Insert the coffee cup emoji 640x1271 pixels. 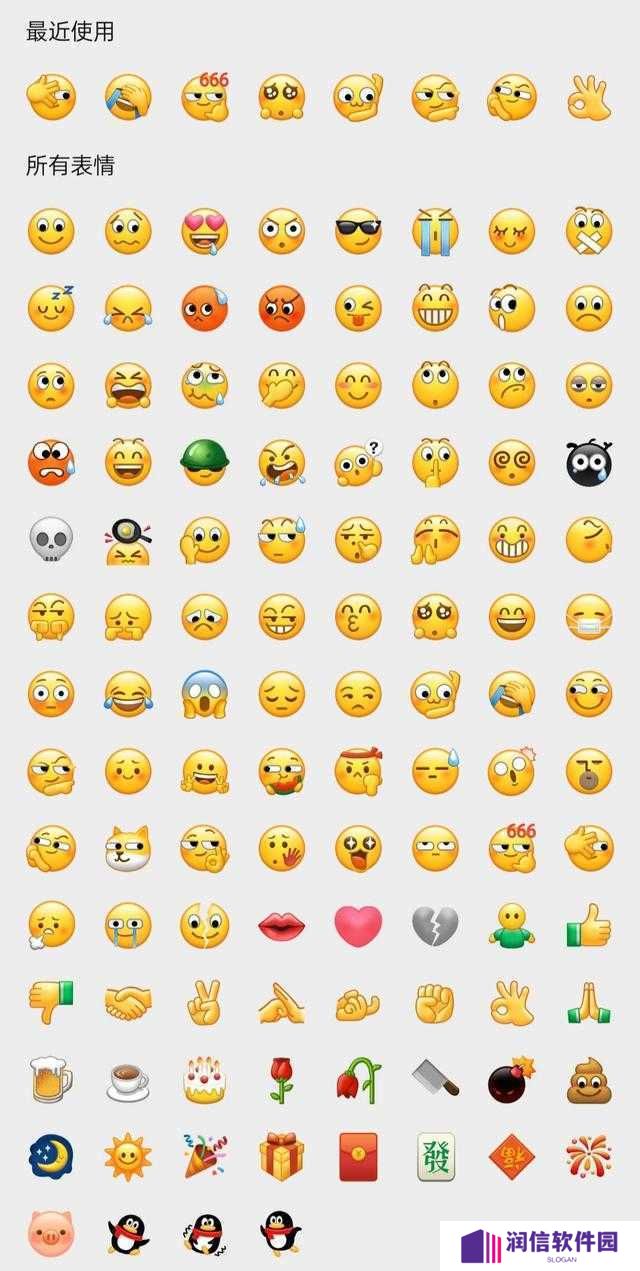coord(128,1080)
